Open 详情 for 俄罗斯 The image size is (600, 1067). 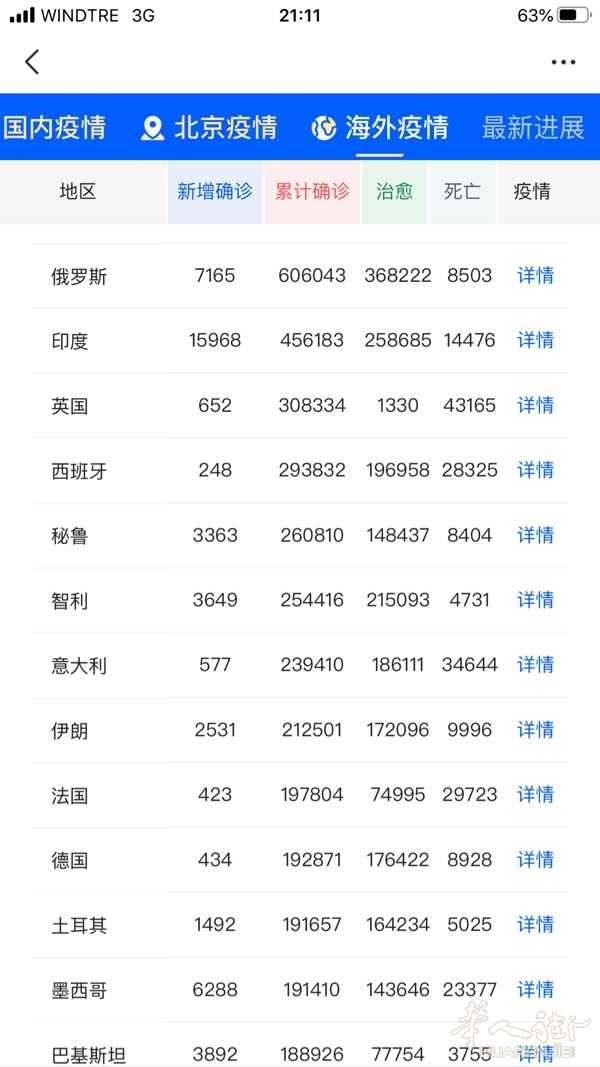[x=535, y=276]
